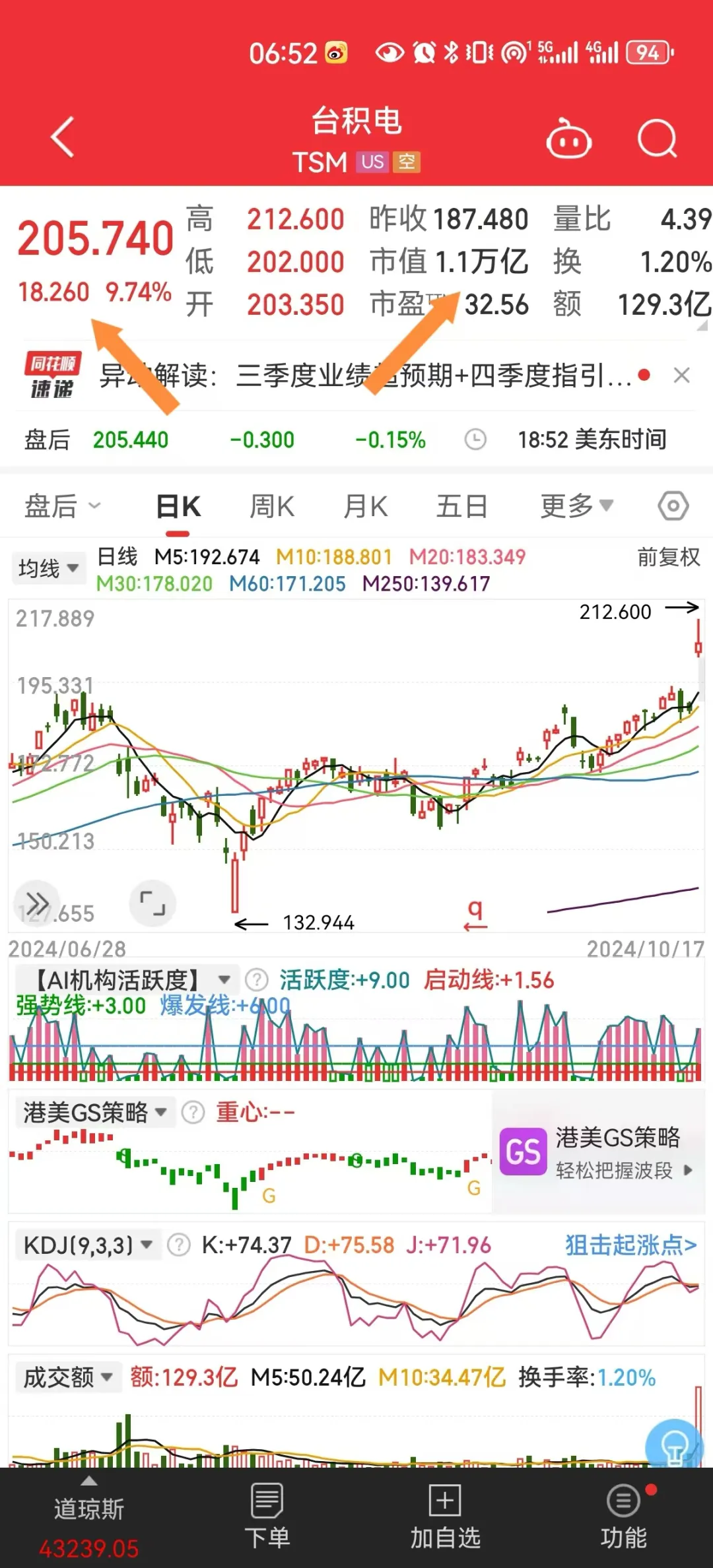Image resolution: width=713 pixels, height=1568 pixels.
Task: Switch to the 周K tab
Action: coord(272,506)
